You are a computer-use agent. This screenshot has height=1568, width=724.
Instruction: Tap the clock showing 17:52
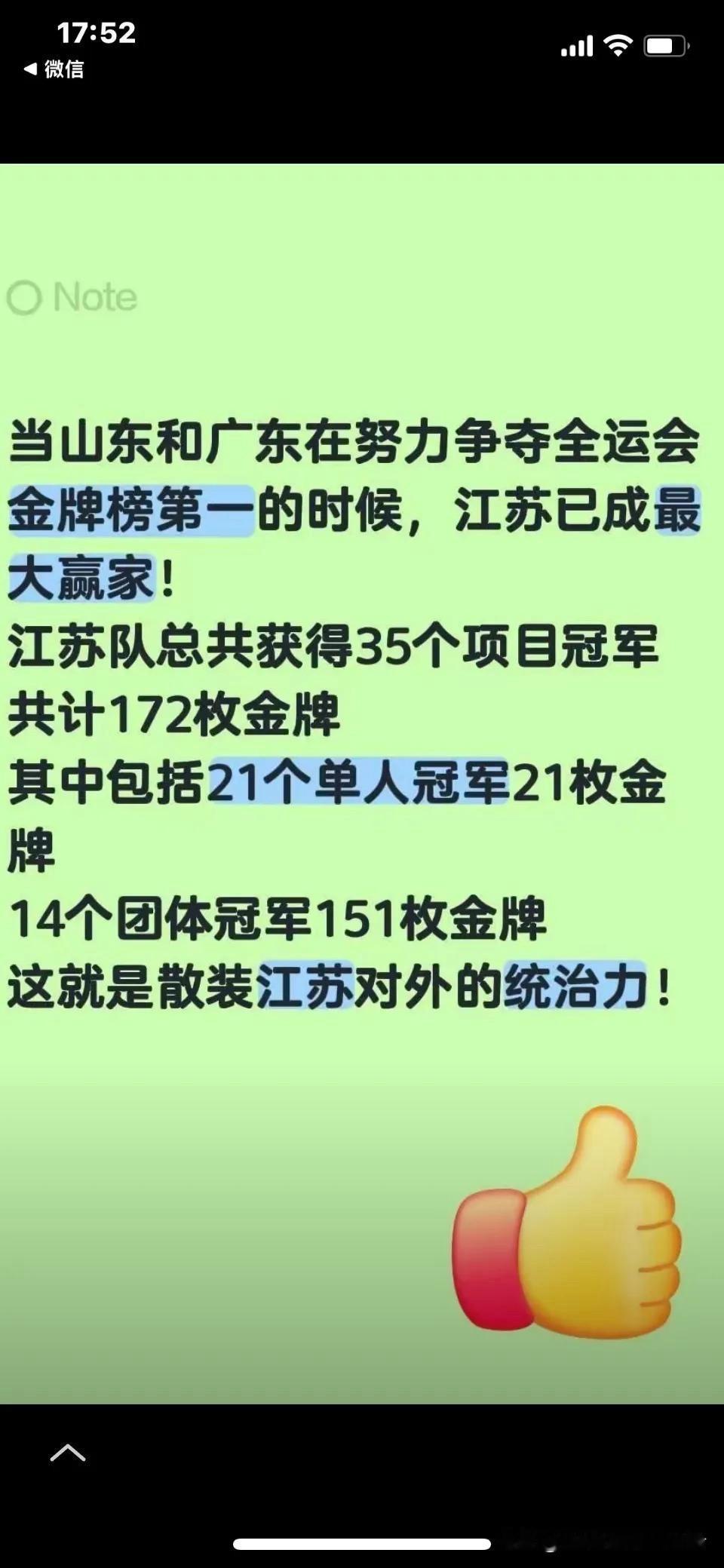pos(92,35)
